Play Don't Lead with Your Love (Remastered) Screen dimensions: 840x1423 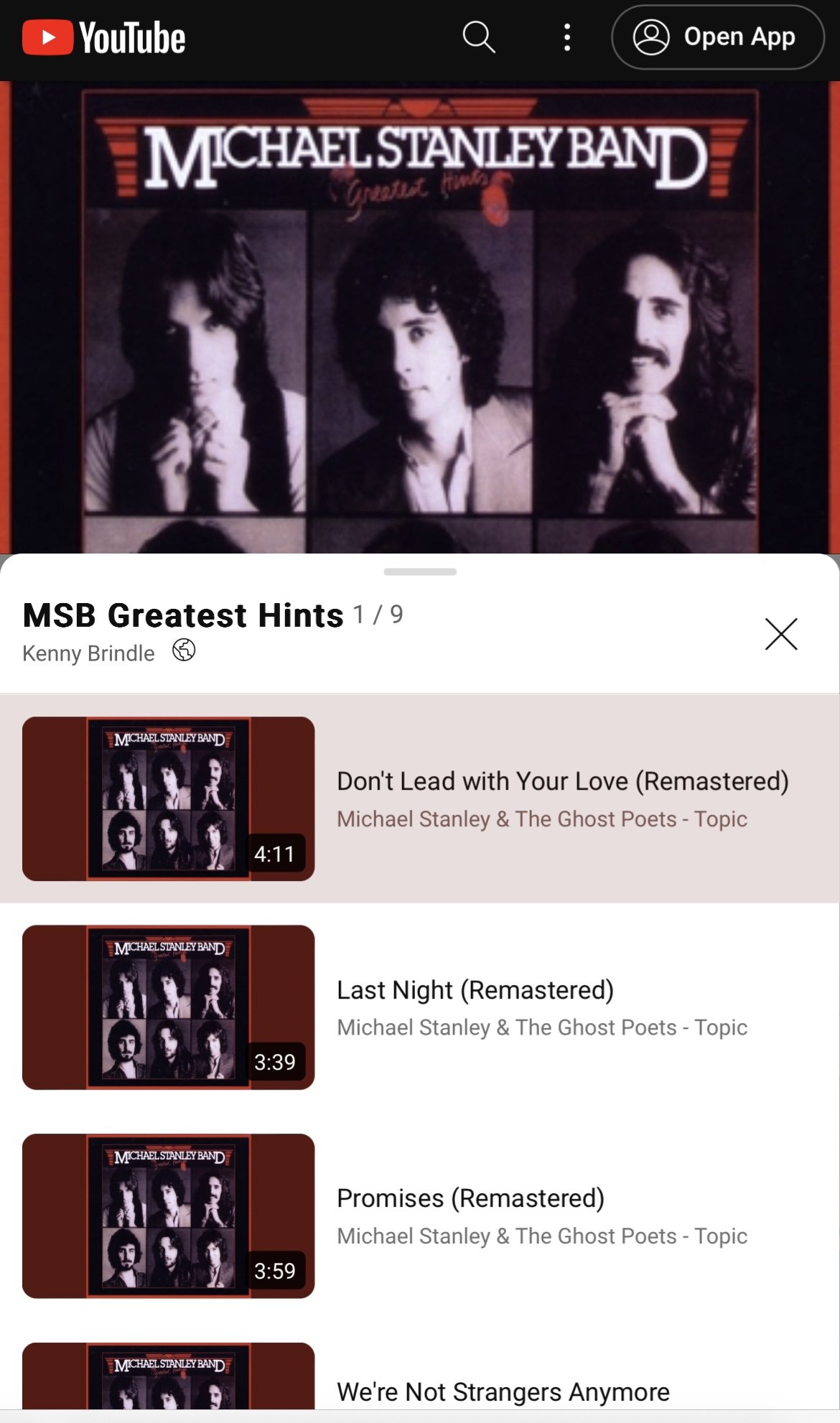tap(562, 782)
